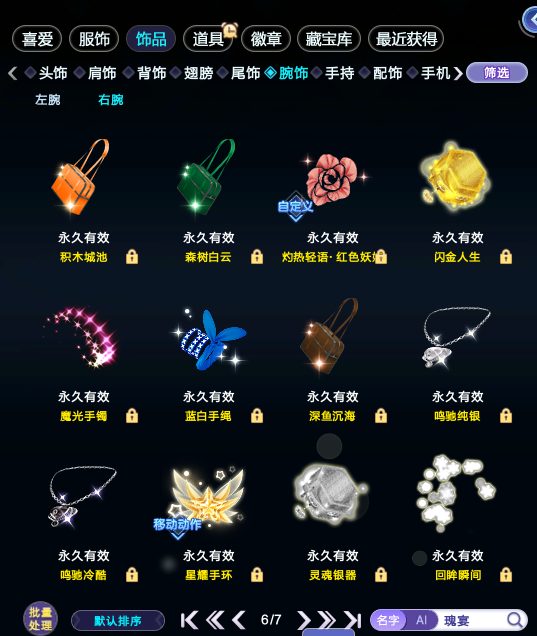
Task: Open the 默认排序 sort dropdown
Action: tap(118, 621)
